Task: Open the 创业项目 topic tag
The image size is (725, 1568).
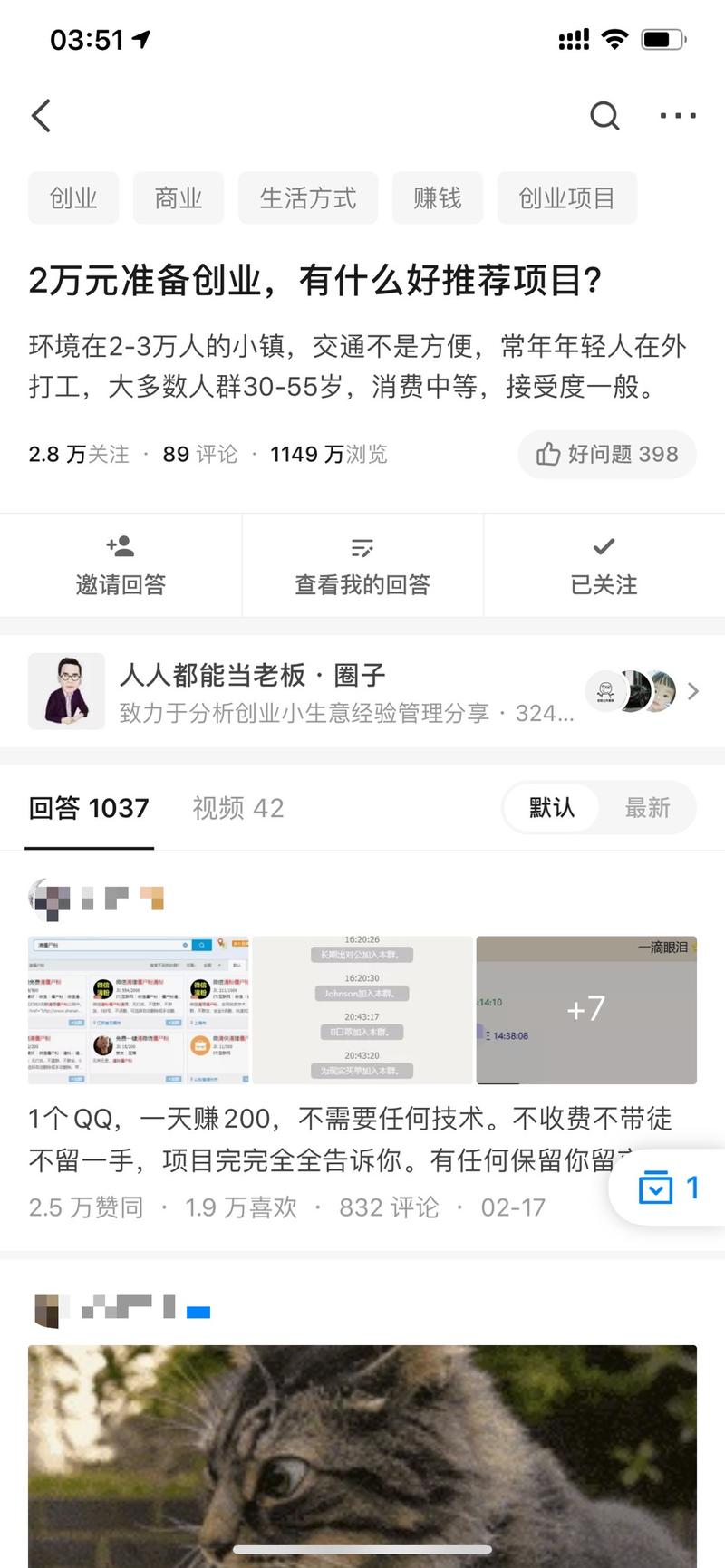Action: click(566, 197)
